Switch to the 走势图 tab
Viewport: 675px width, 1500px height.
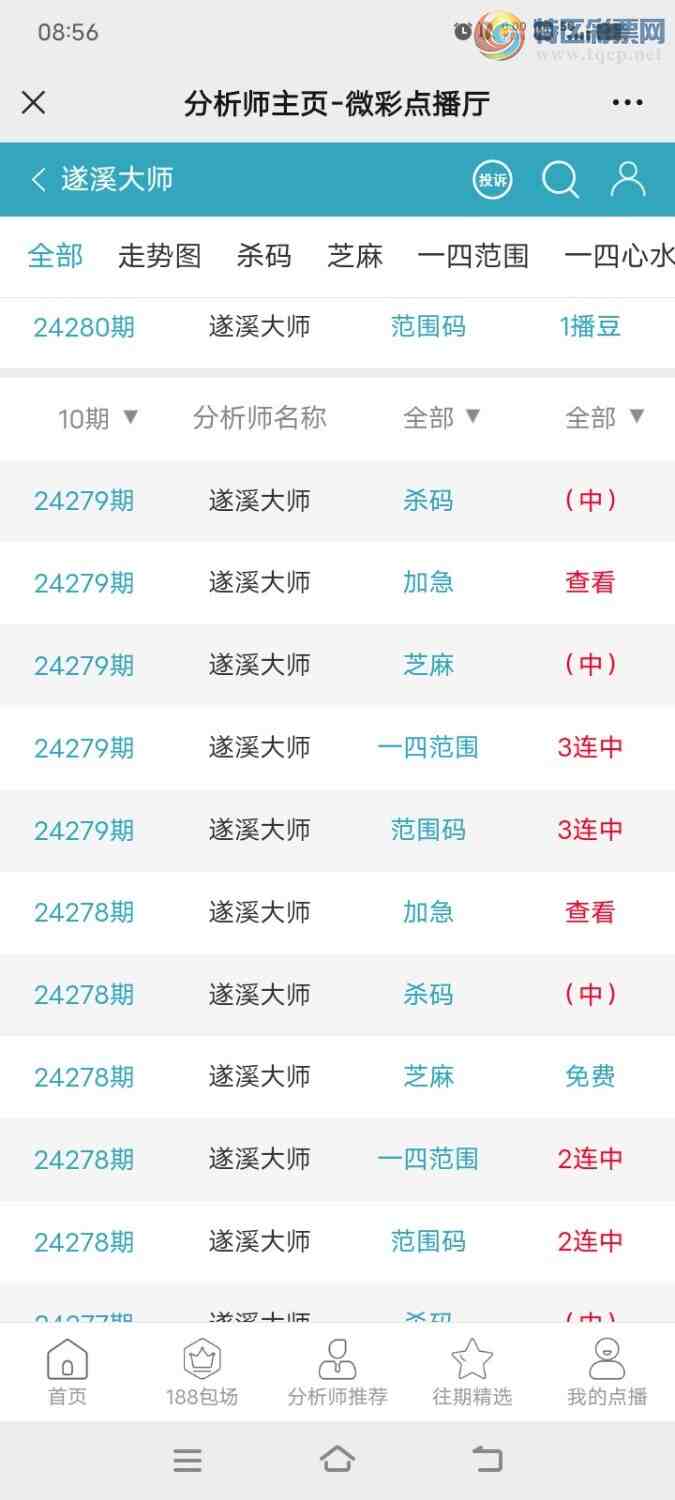point(160,256)
